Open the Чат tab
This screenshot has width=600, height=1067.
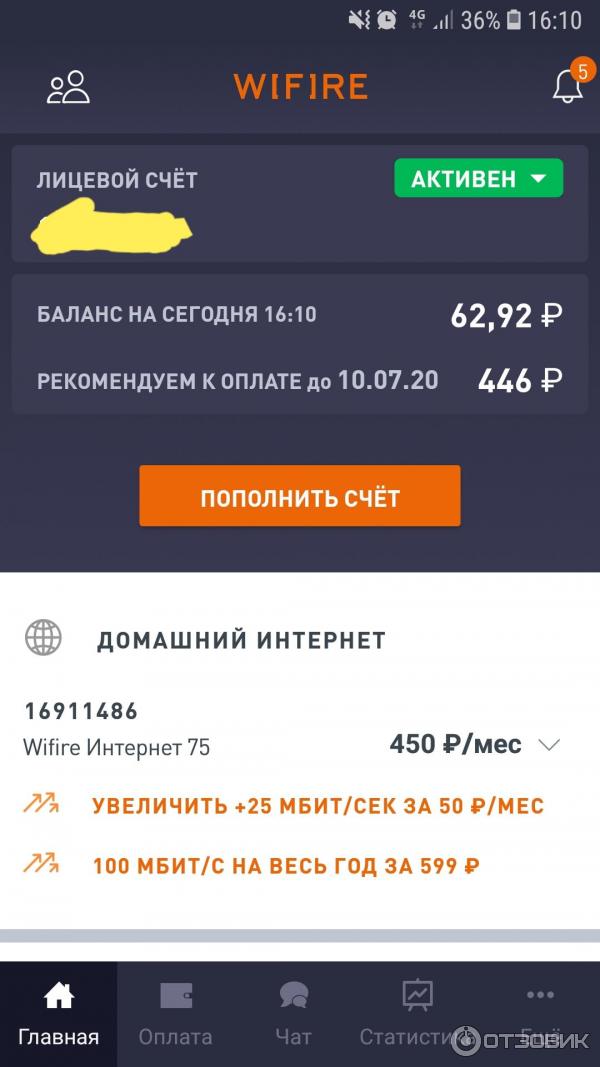coord(293,1014)
